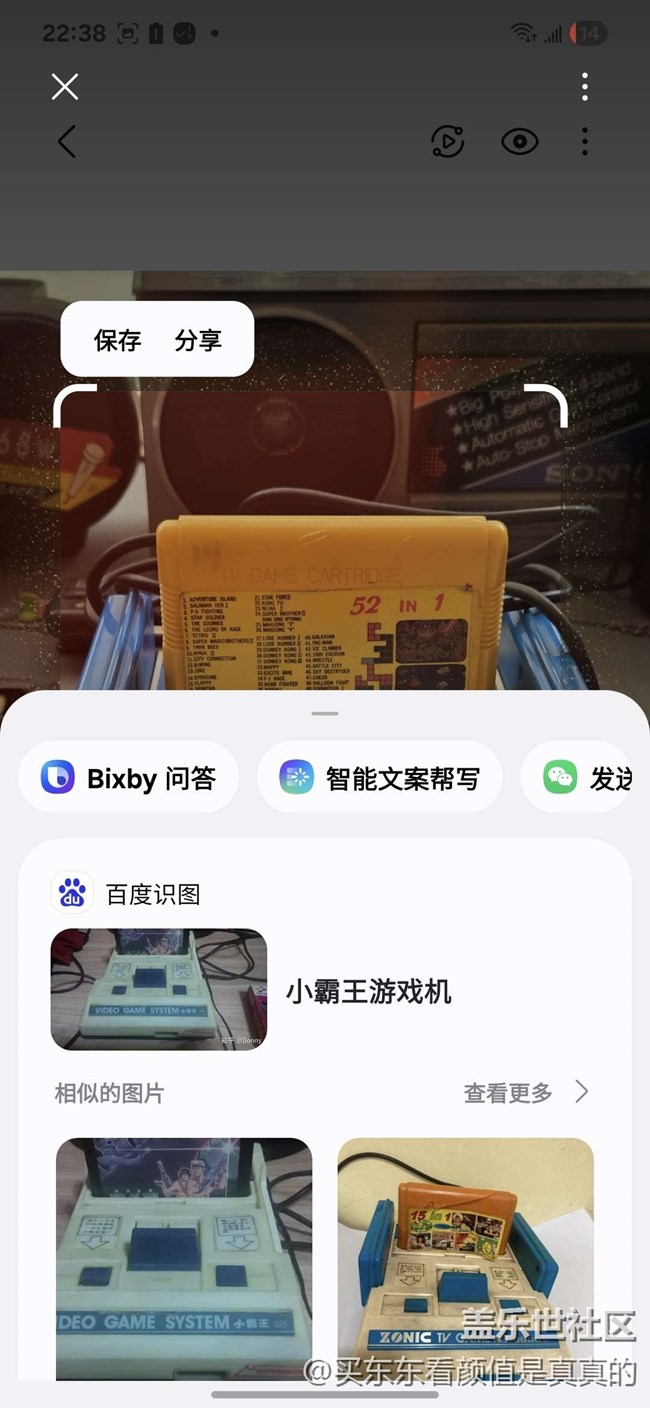This screenshot has width=650, height=1408.
Task: Tap 保存 to save the selection
Action: pyautogui.click(x=118, y=340)
